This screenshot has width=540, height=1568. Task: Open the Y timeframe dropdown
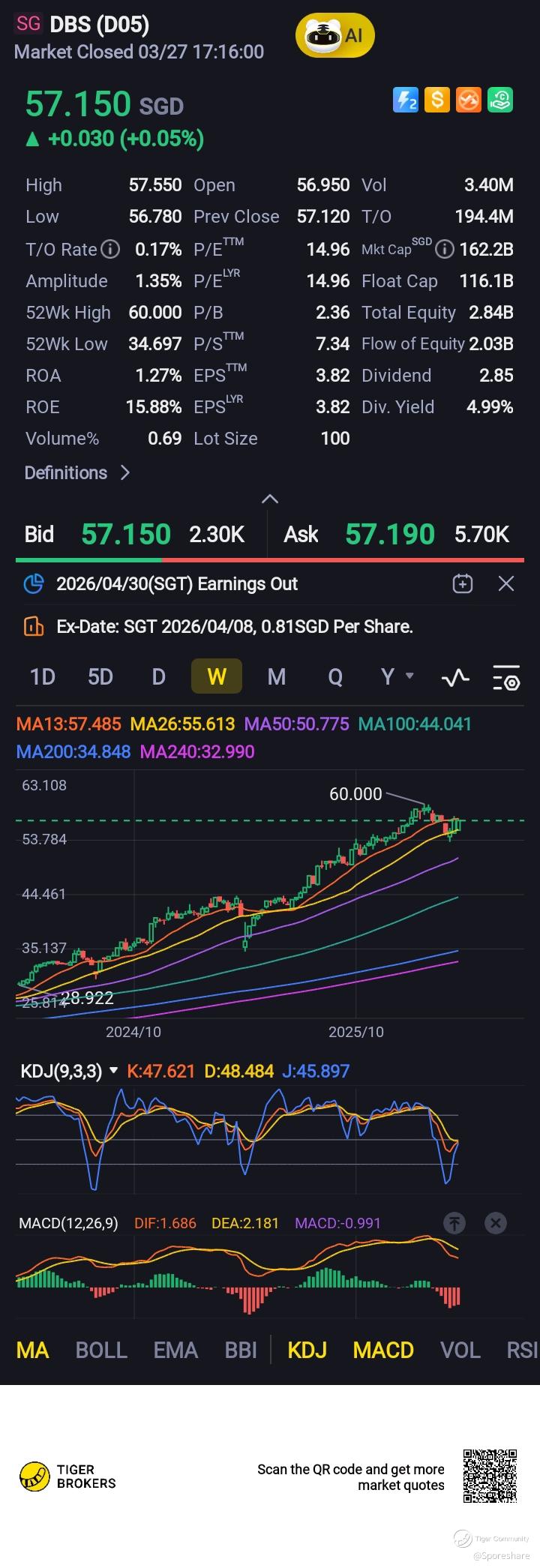[397, 676]
